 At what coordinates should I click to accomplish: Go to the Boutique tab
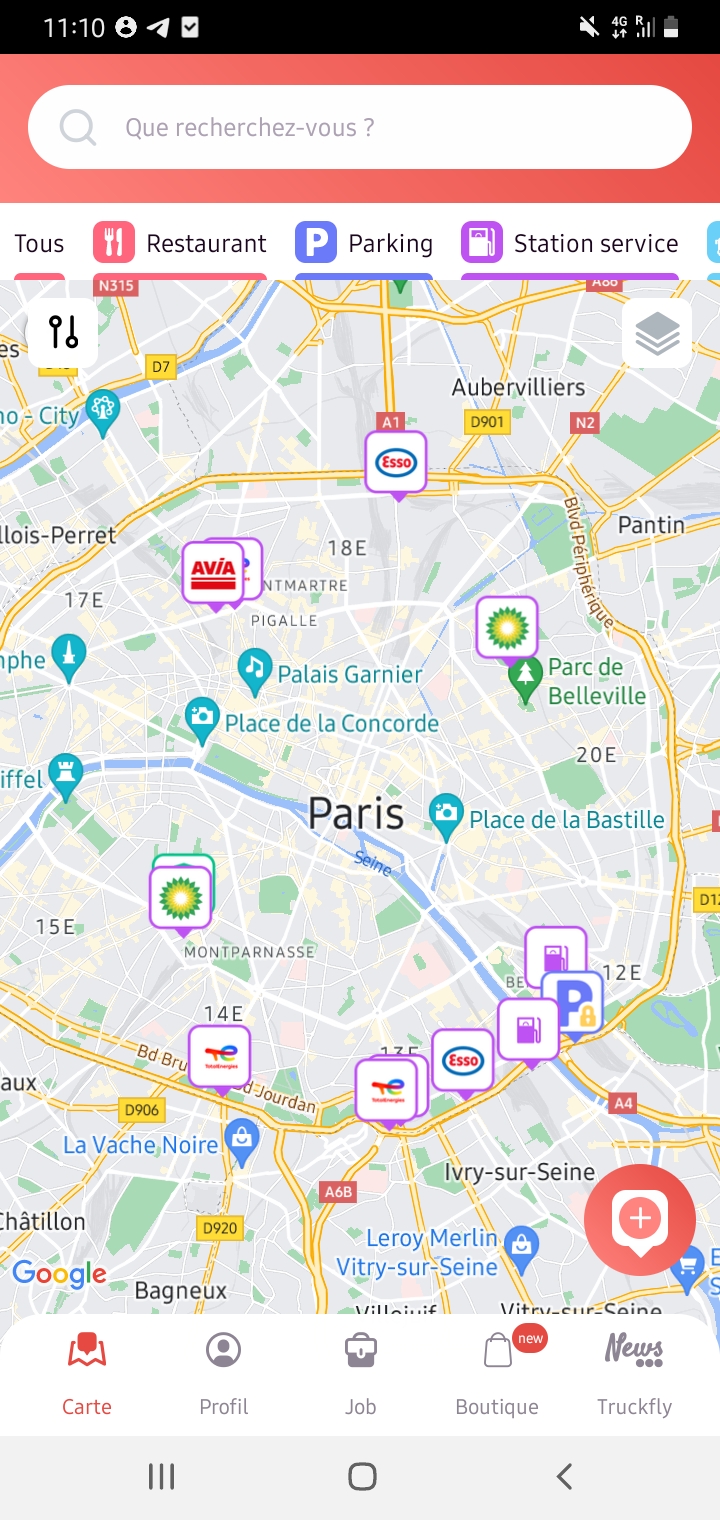[x=497, y=1374]
